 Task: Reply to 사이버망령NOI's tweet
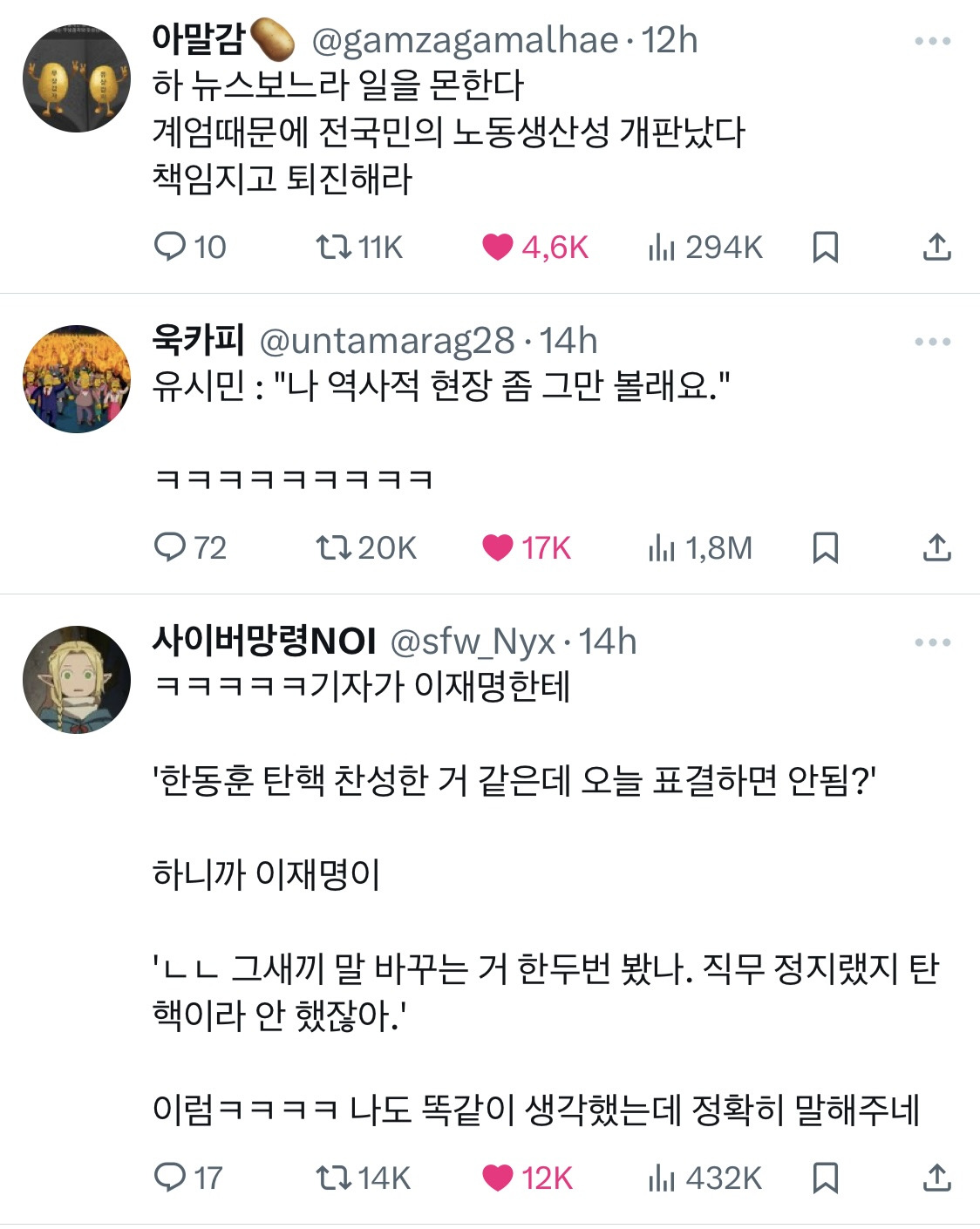tap(170, 1178)
